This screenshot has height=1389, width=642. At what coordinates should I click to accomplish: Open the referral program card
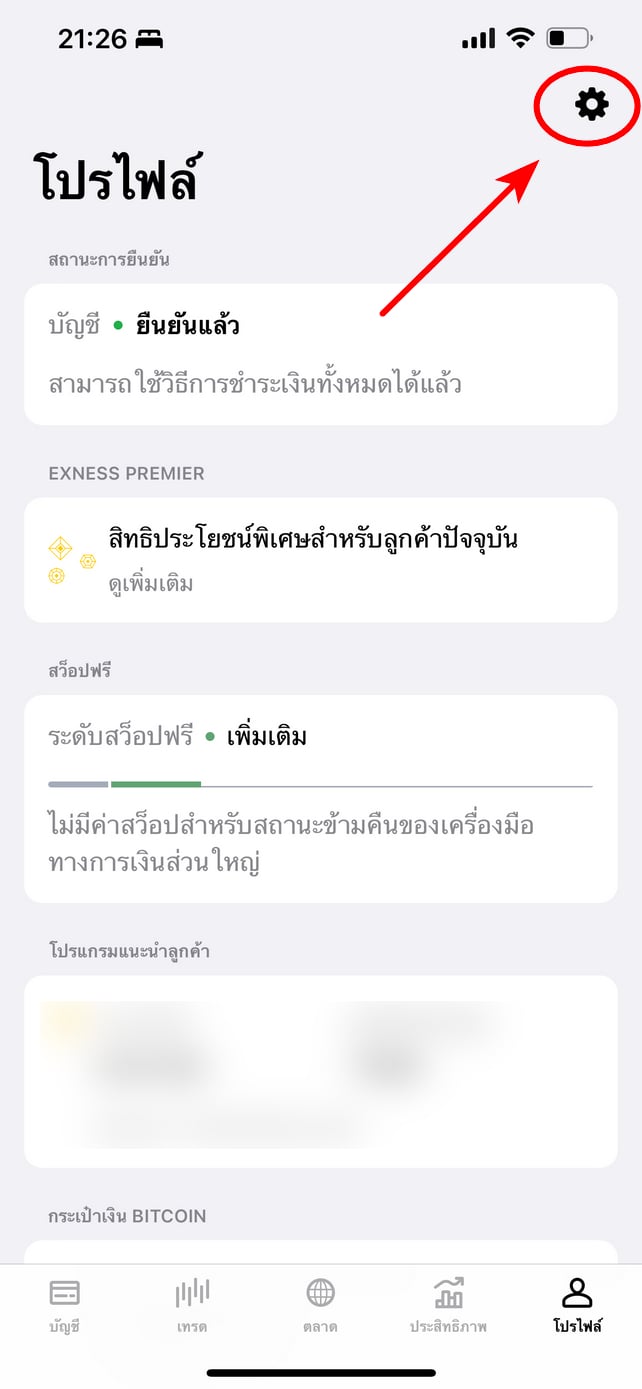click(321, 1072)
